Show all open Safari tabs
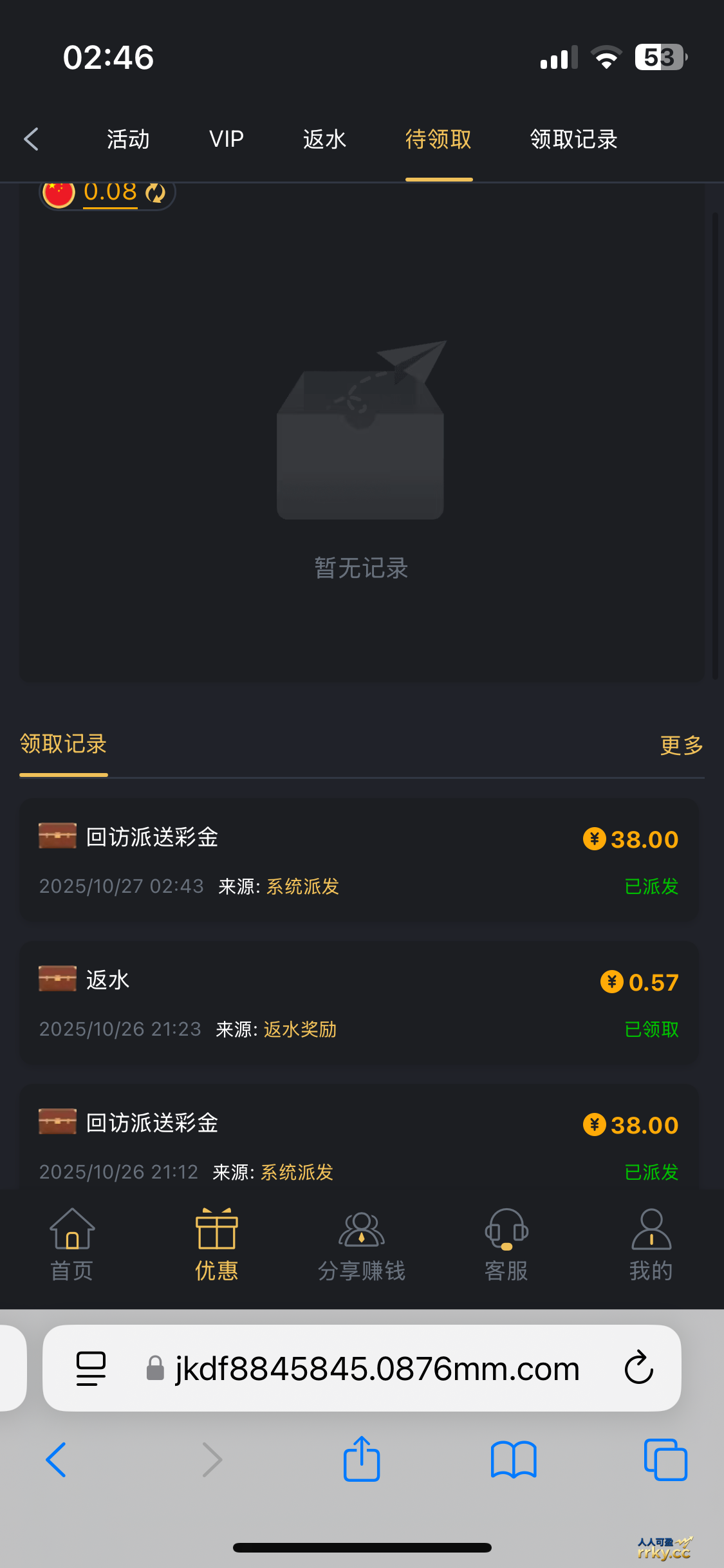The height and width of the screenshot is (1568, 724). (665, 1459)
